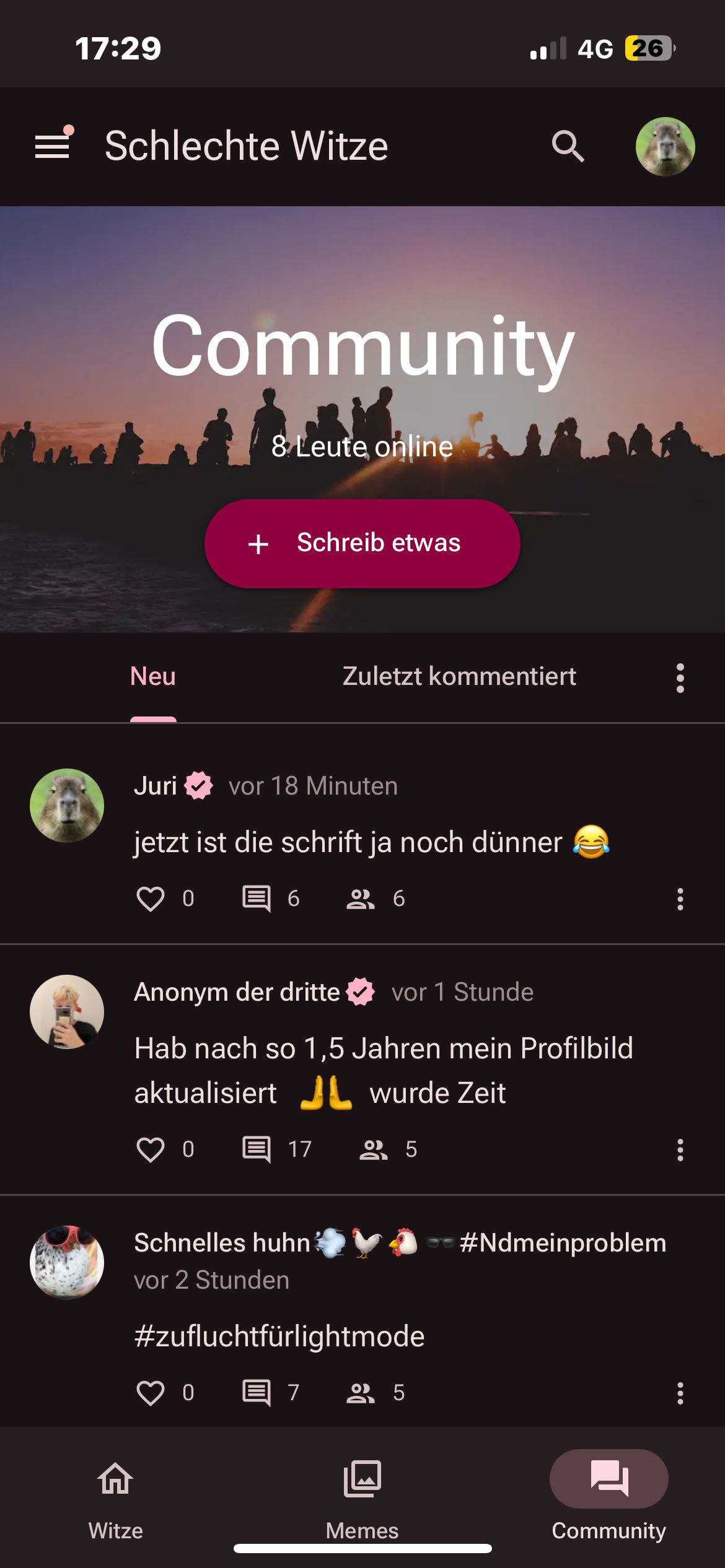Image resolution: width=725 pixels, height=1568 pixels.
Task: Like the #zufluchtfürlightmode post
Action: pyautogui.click(x=151, y=1393)
